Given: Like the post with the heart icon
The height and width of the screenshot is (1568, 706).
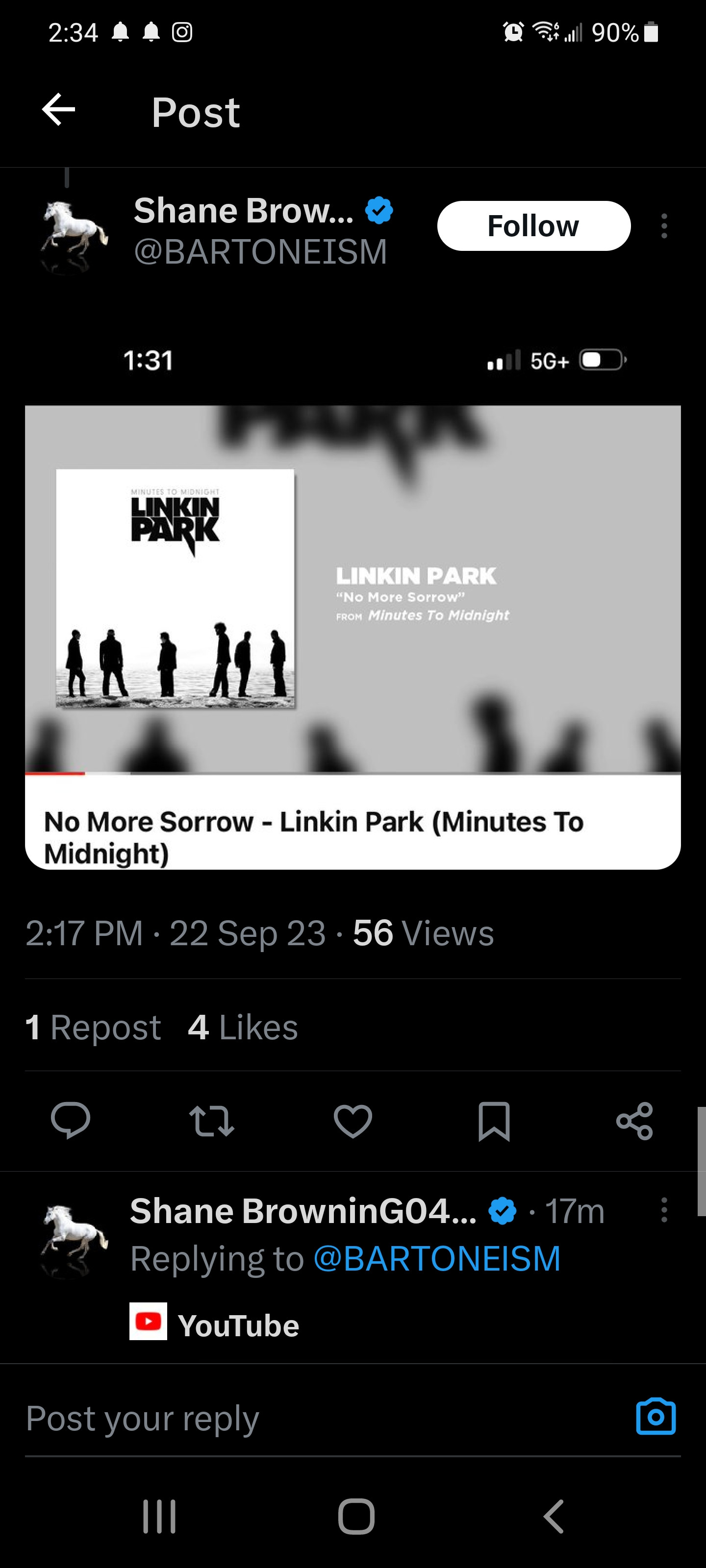Looking at the screenshot, I should coord(353,1120).
